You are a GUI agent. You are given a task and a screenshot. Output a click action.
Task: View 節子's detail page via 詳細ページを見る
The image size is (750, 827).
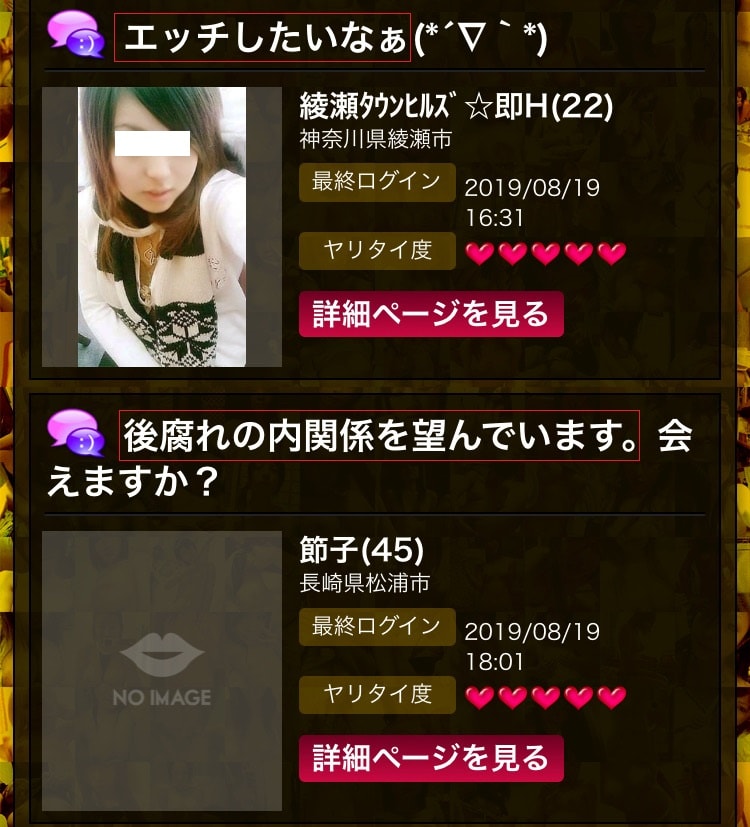point(431,759)
